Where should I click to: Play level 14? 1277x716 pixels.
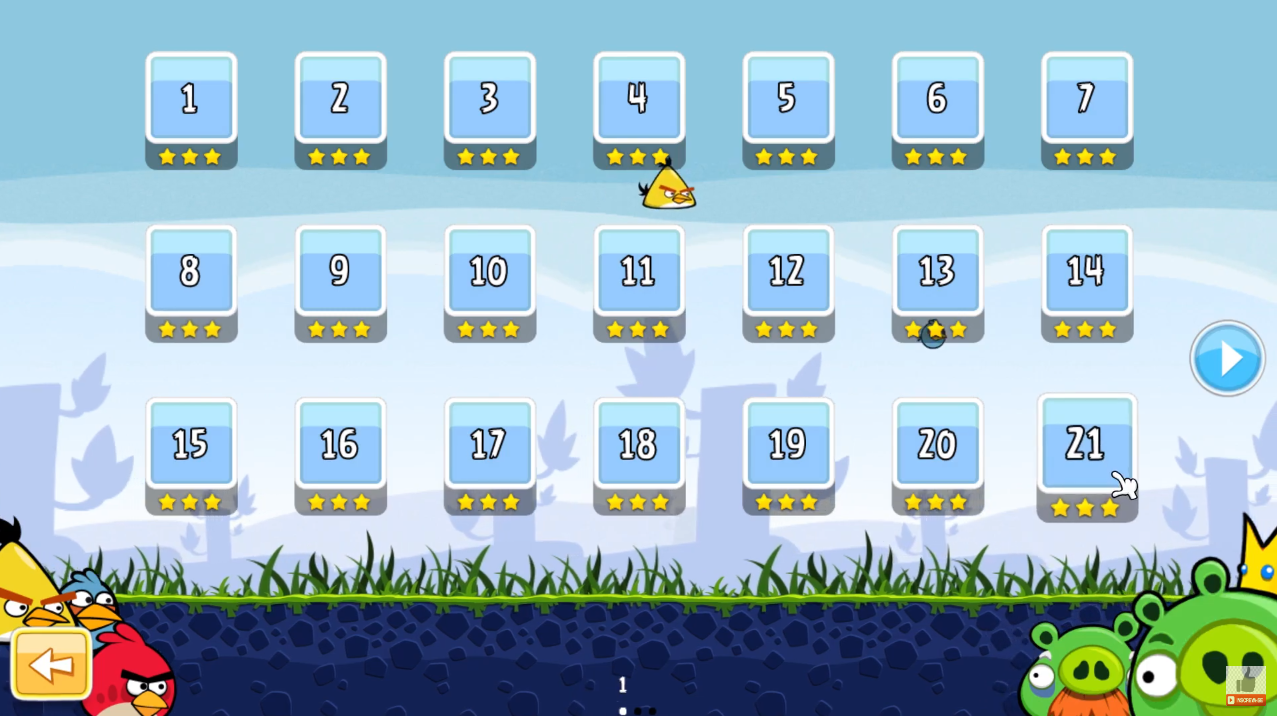[1086, 272]
